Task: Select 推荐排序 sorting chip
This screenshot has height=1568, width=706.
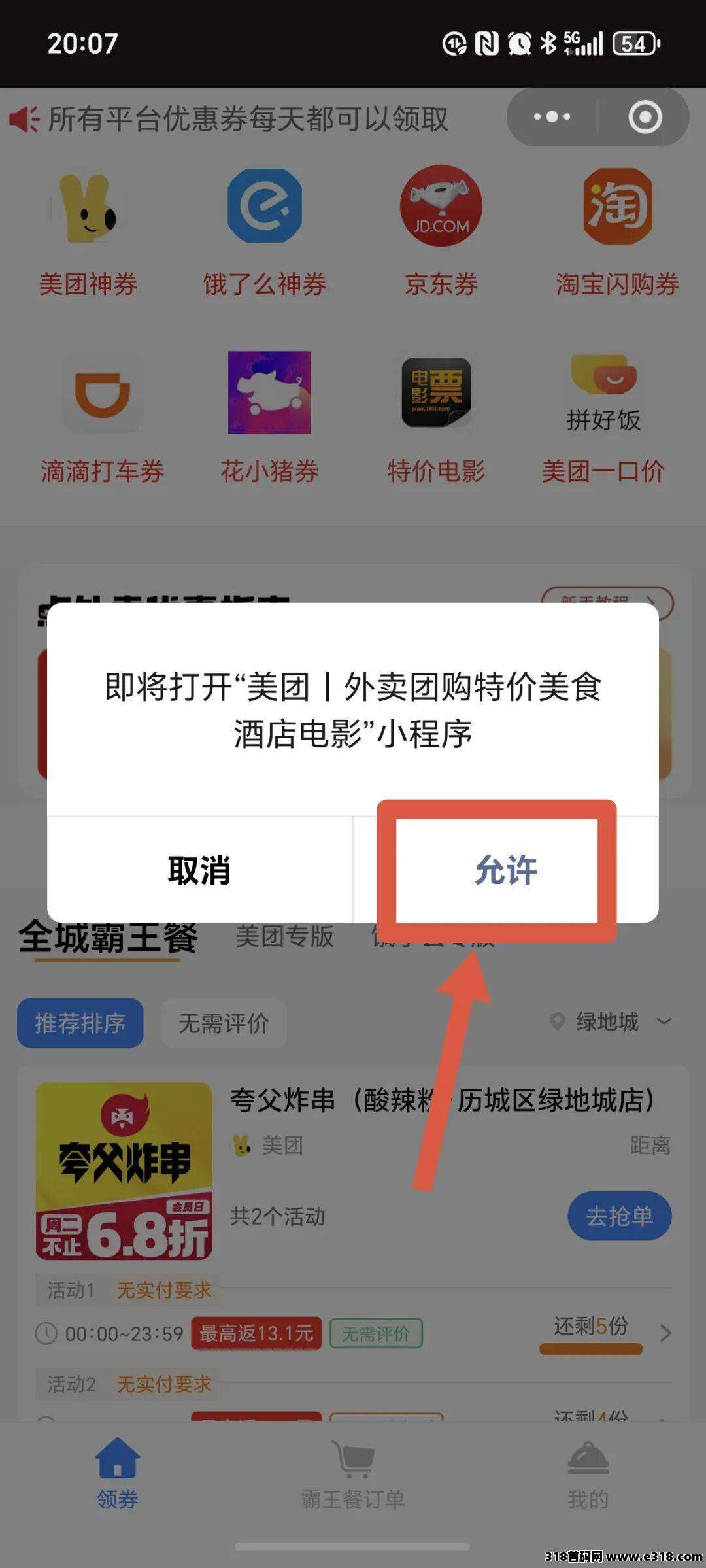Action: pos(80,1023)
